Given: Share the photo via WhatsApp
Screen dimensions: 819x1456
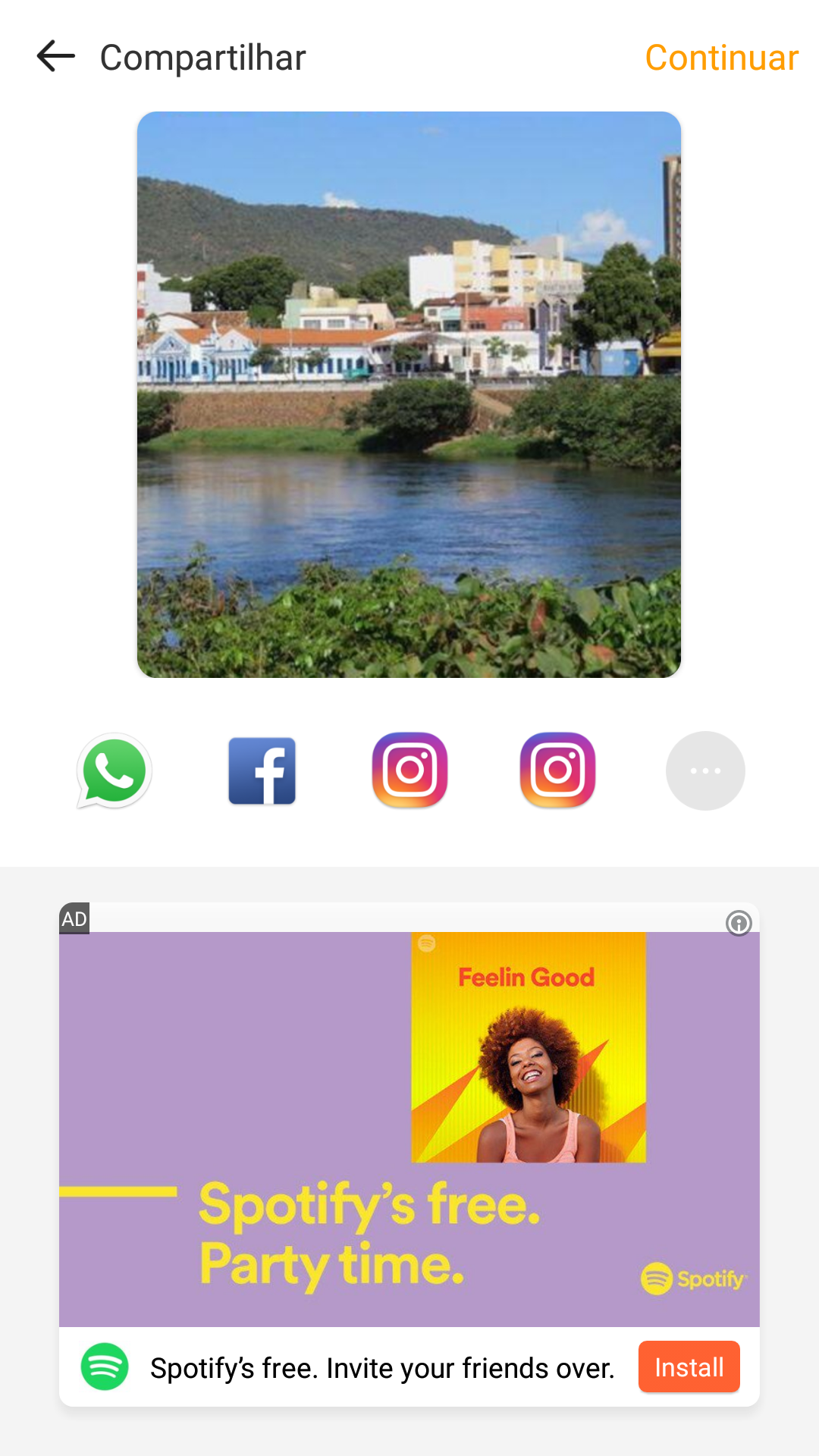Looking at the screenshot, I should [115, 771].
